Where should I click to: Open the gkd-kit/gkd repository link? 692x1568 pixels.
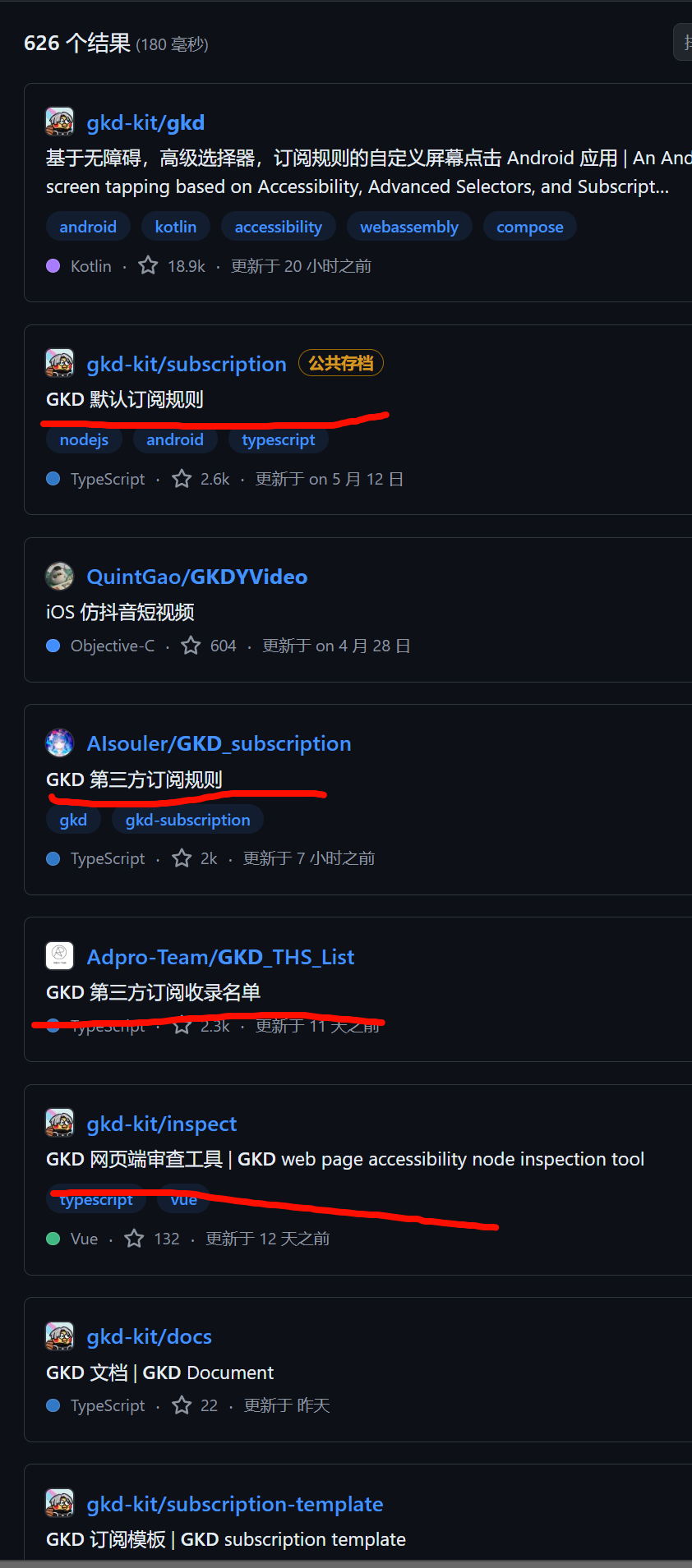tap(145, 123)
